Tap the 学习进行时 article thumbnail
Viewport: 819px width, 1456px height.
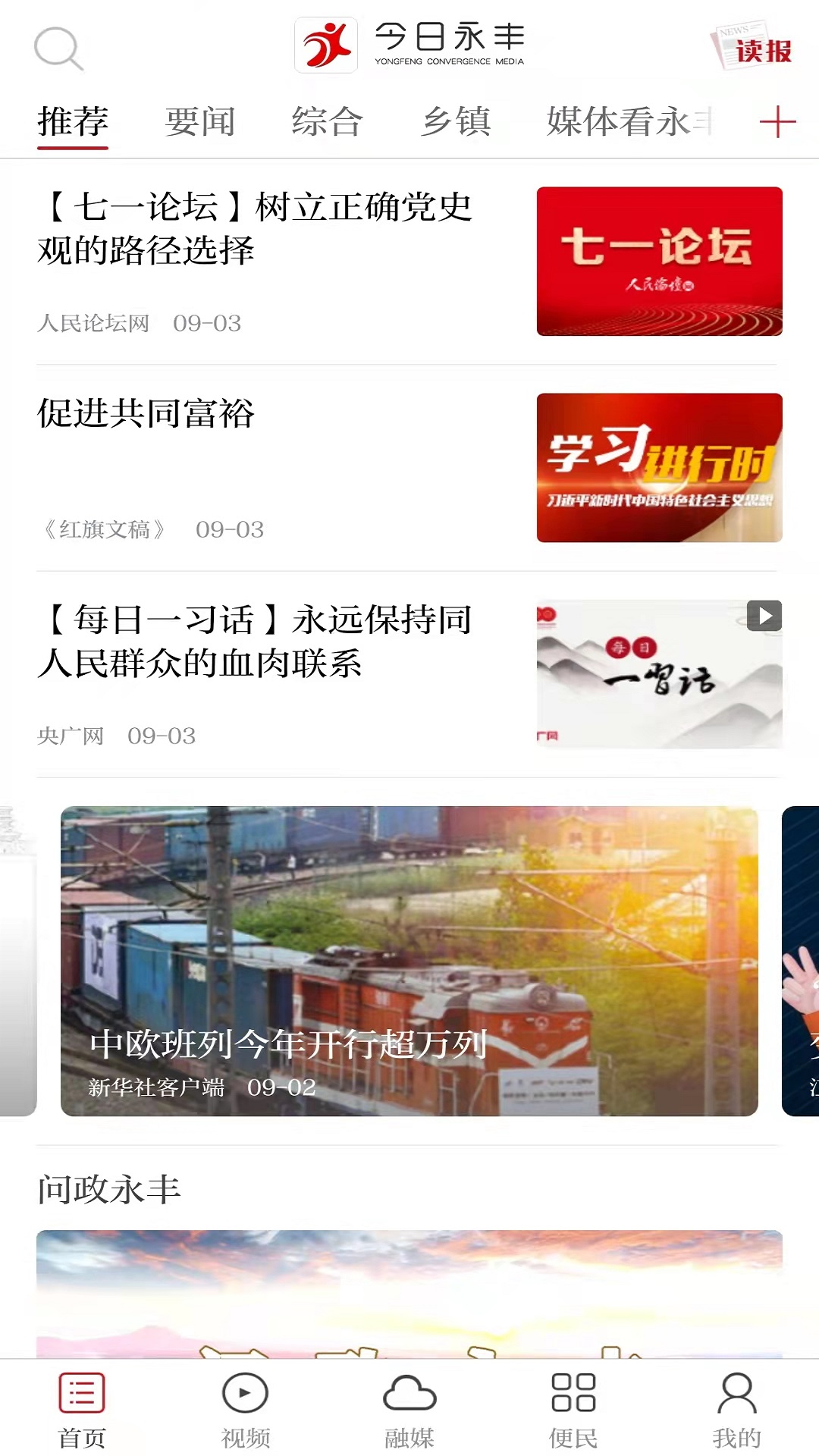(658, 468)
